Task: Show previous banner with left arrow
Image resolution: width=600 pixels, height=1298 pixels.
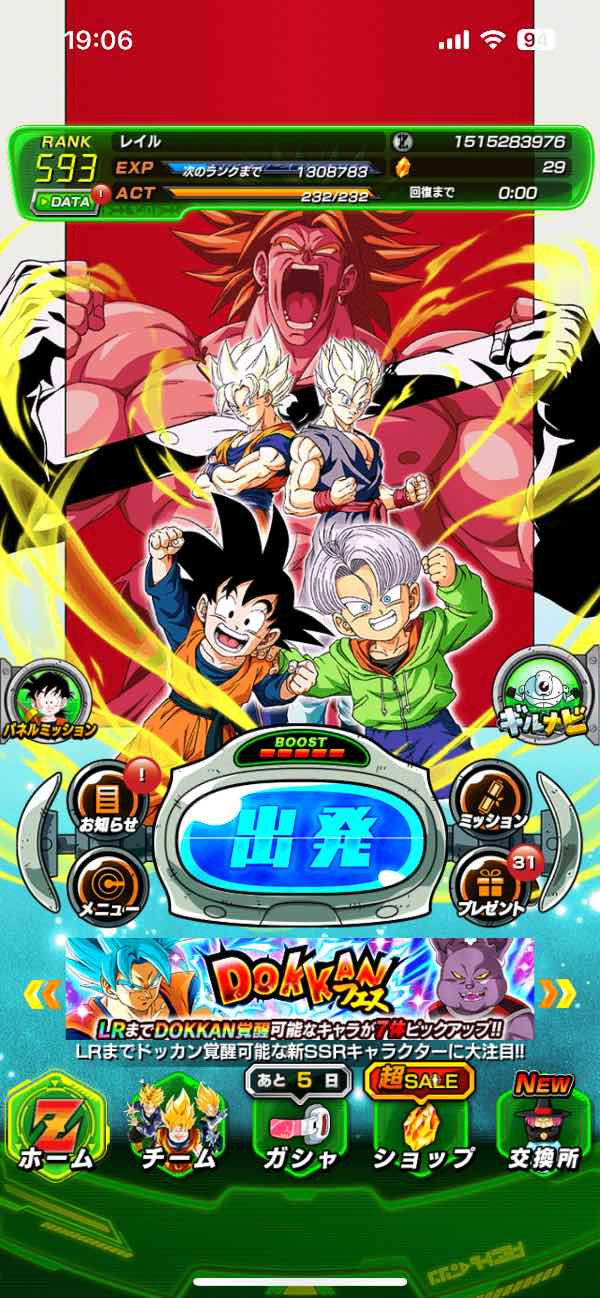Action: (x=42, y=992)
